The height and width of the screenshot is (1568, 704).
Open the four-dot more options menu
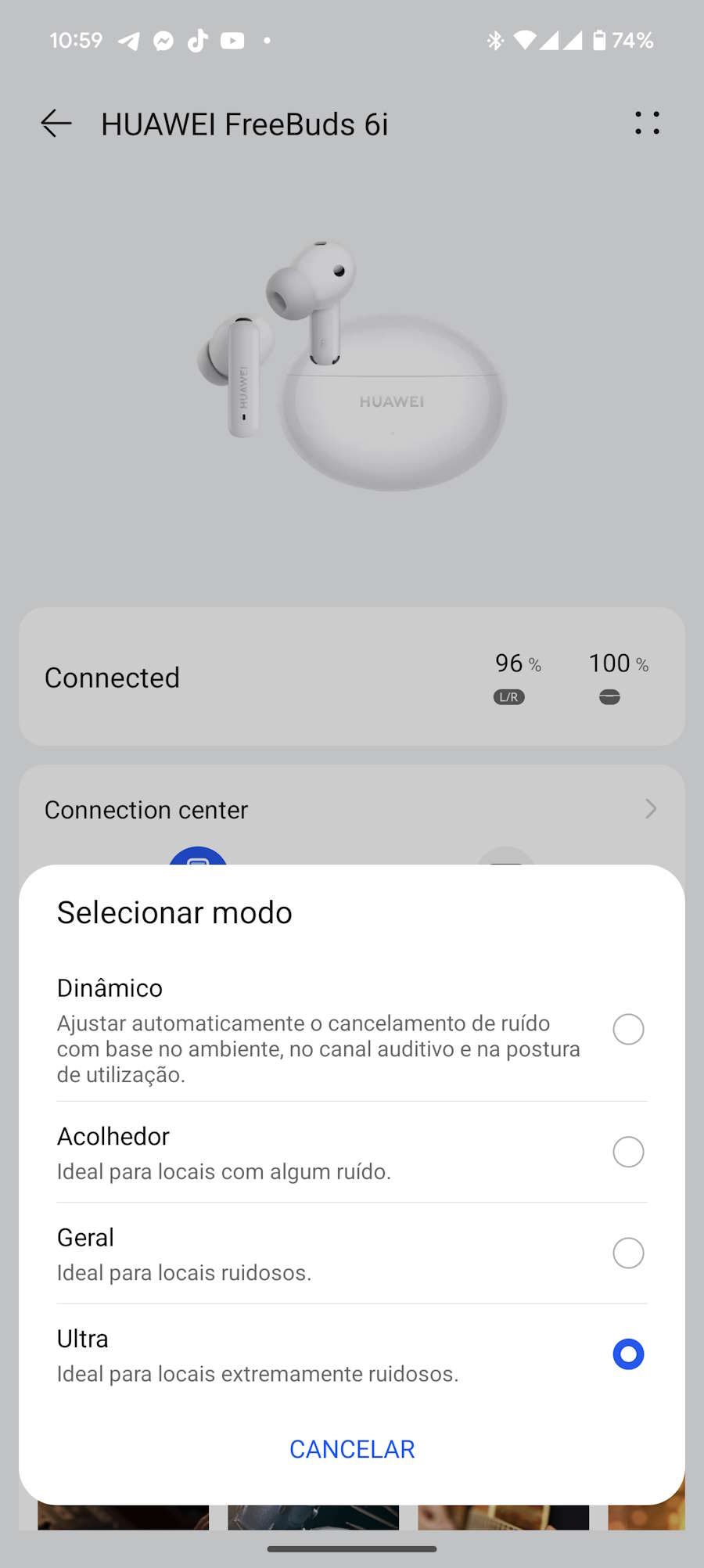[647, 124]
